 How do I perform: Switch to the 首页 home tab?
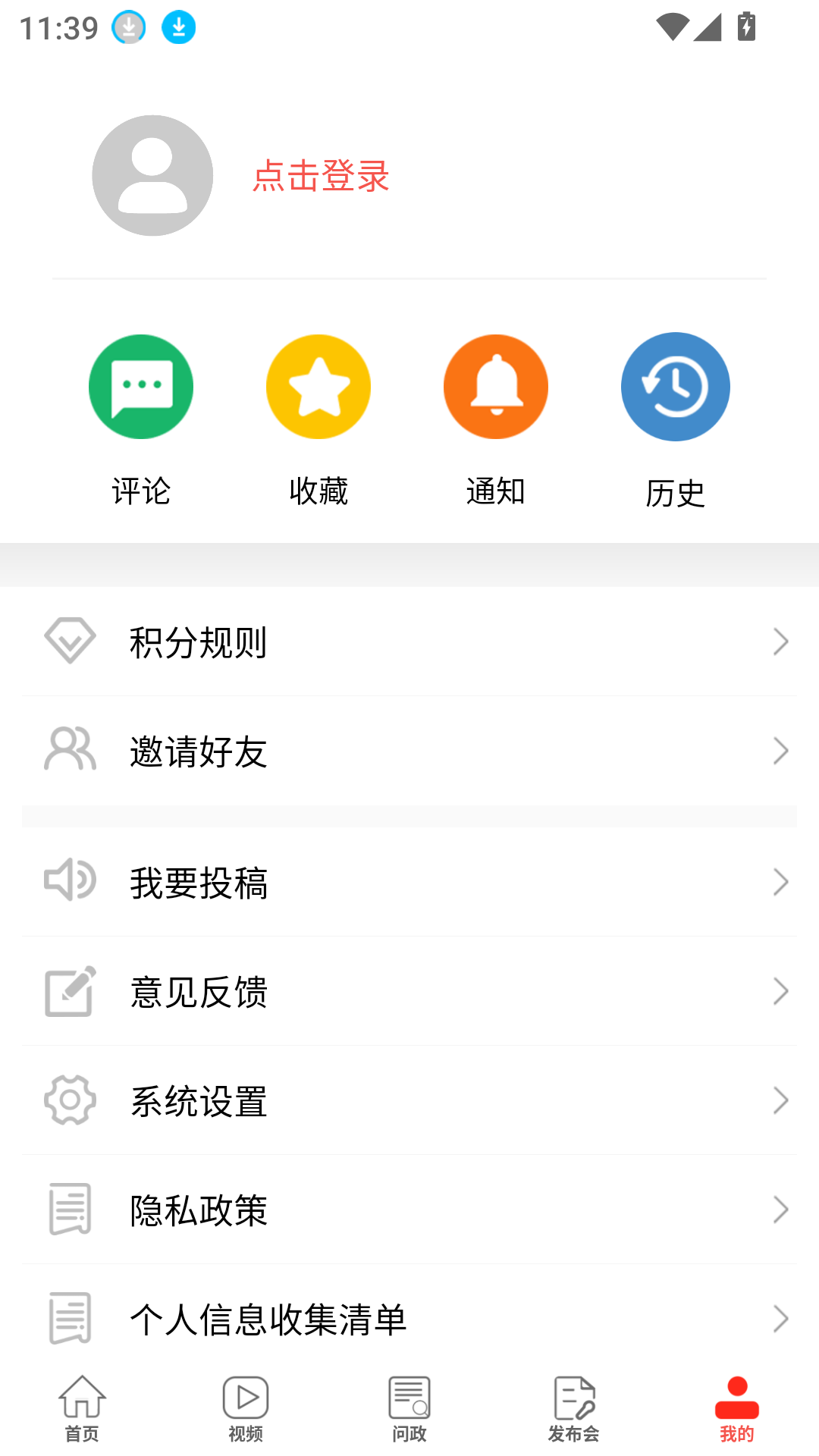pos(82,1409)
